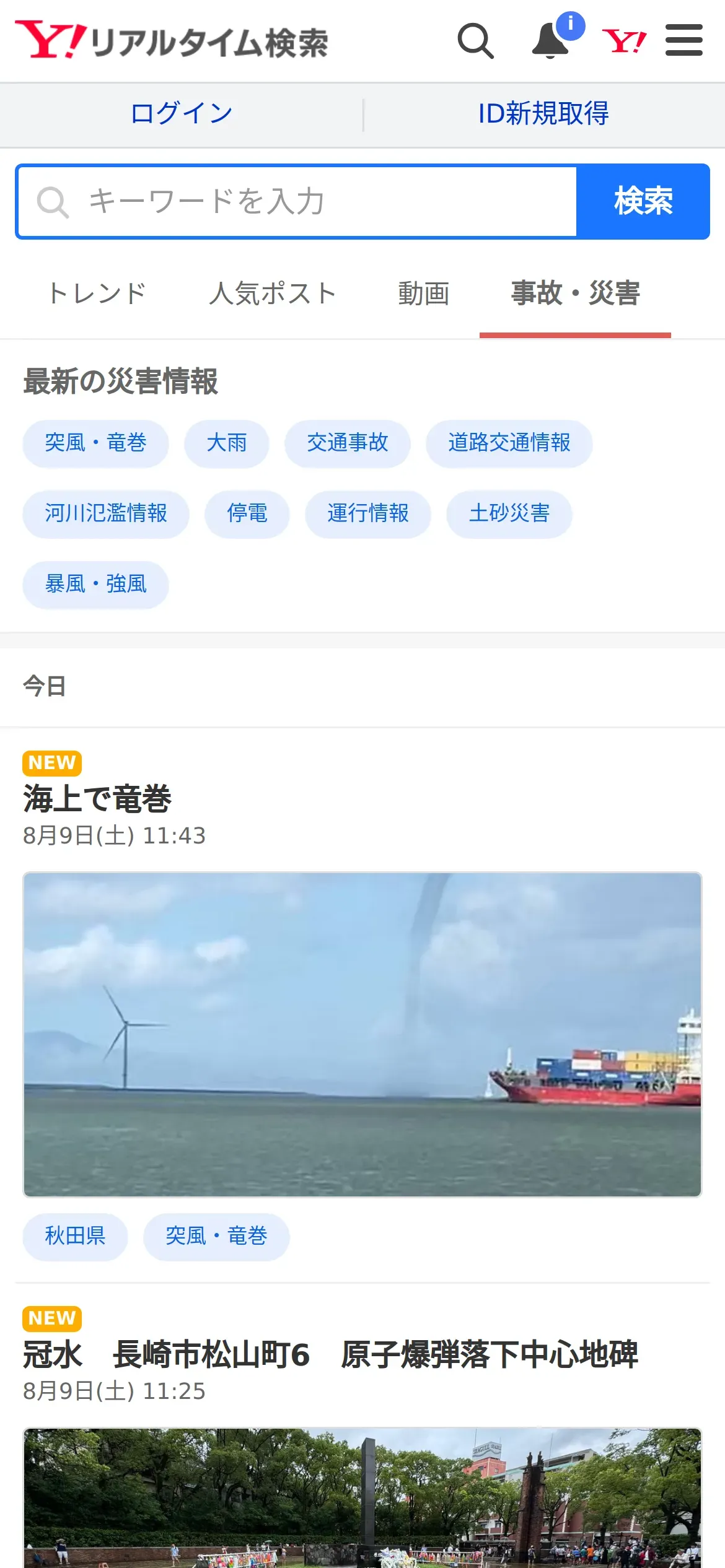Image resolution: width=725 pixels, height=1568 pixels.
Task: Select the 土砂災害 chip
Action: tap(509, 514)
